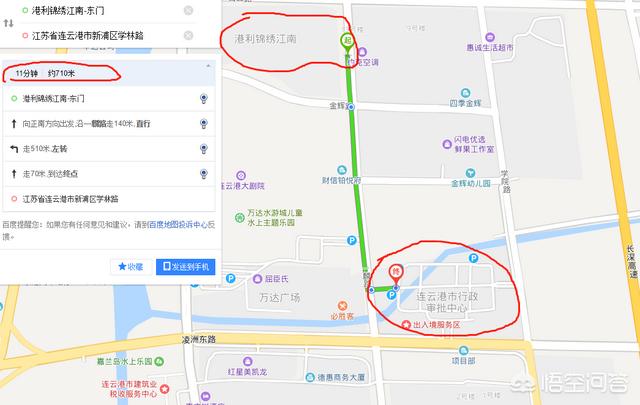Save this route with 收藏
Screen dimensions: 640x405
coord(131,267)
